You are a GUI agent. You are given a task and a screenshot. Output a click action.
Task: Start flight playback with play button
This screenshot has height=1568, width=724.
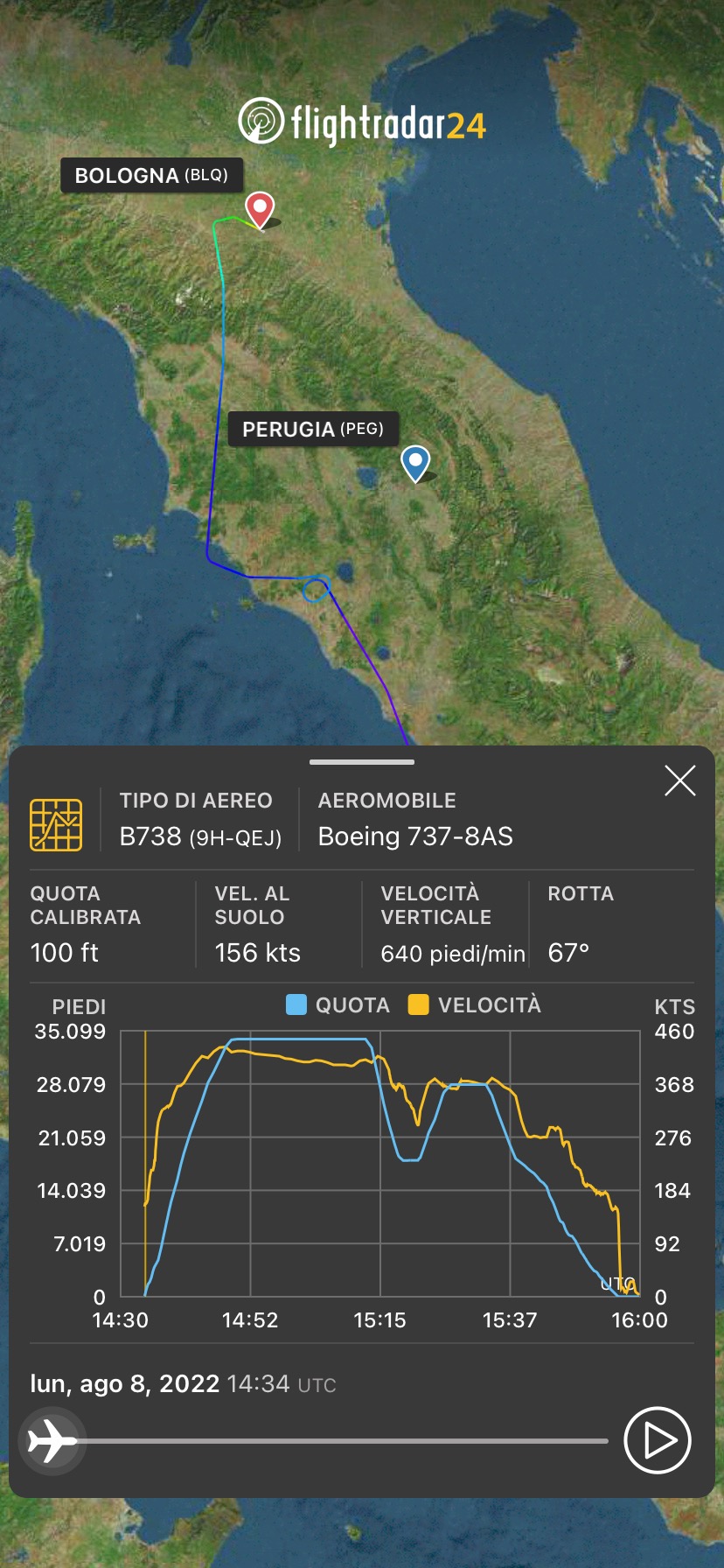(x=658, y=1440)
